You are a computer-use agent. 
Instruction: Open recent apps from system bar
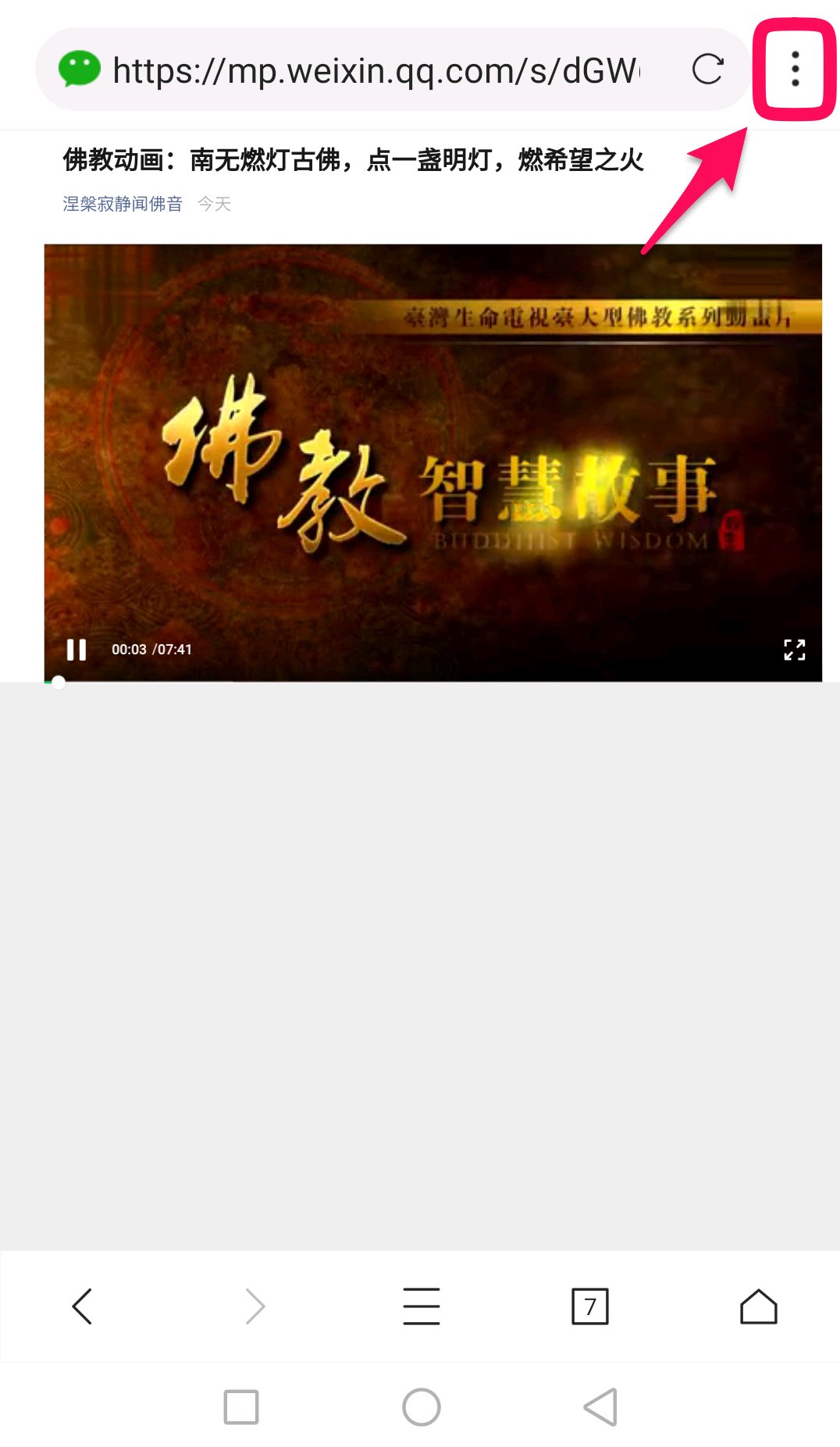pos(241,1406)
